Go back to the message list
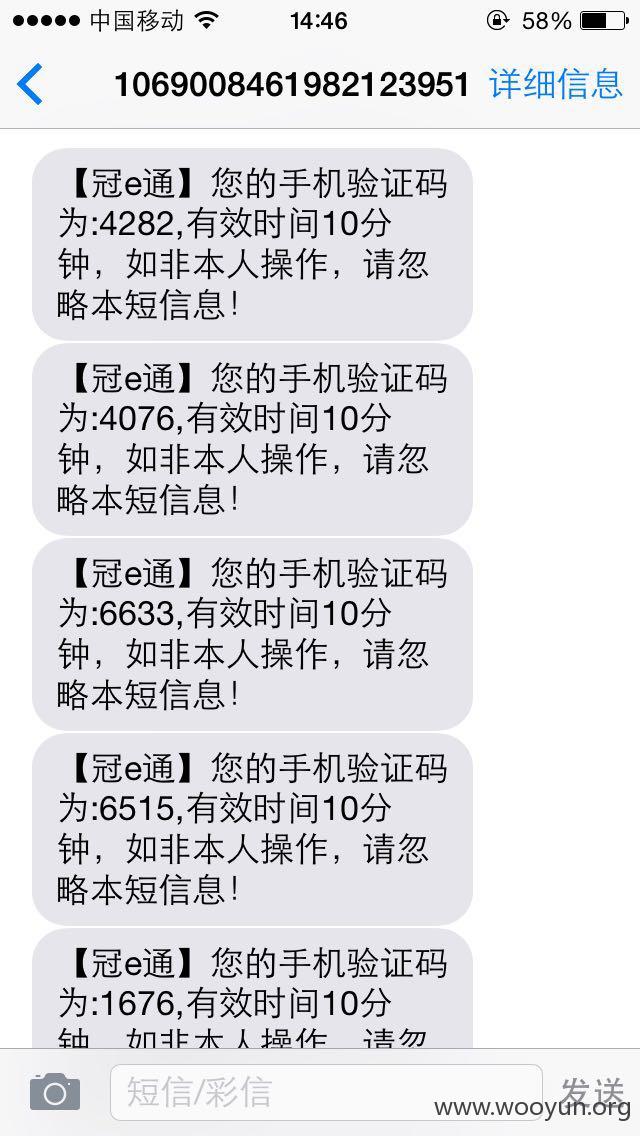640x1136 pixels. pos(30,84)
